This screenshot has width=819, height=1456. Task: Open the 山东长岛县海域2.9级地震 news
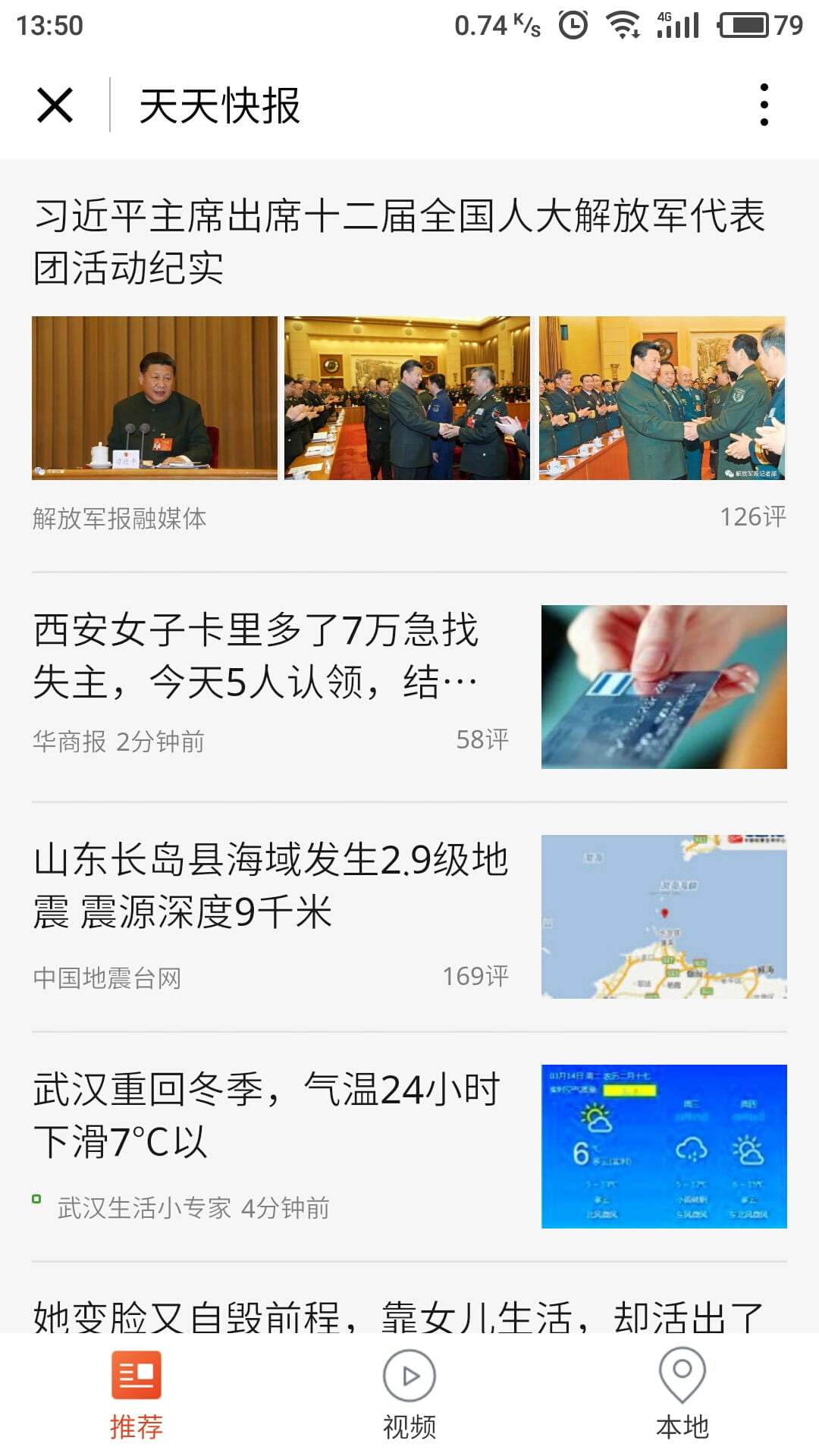click(x=271, y=886)
